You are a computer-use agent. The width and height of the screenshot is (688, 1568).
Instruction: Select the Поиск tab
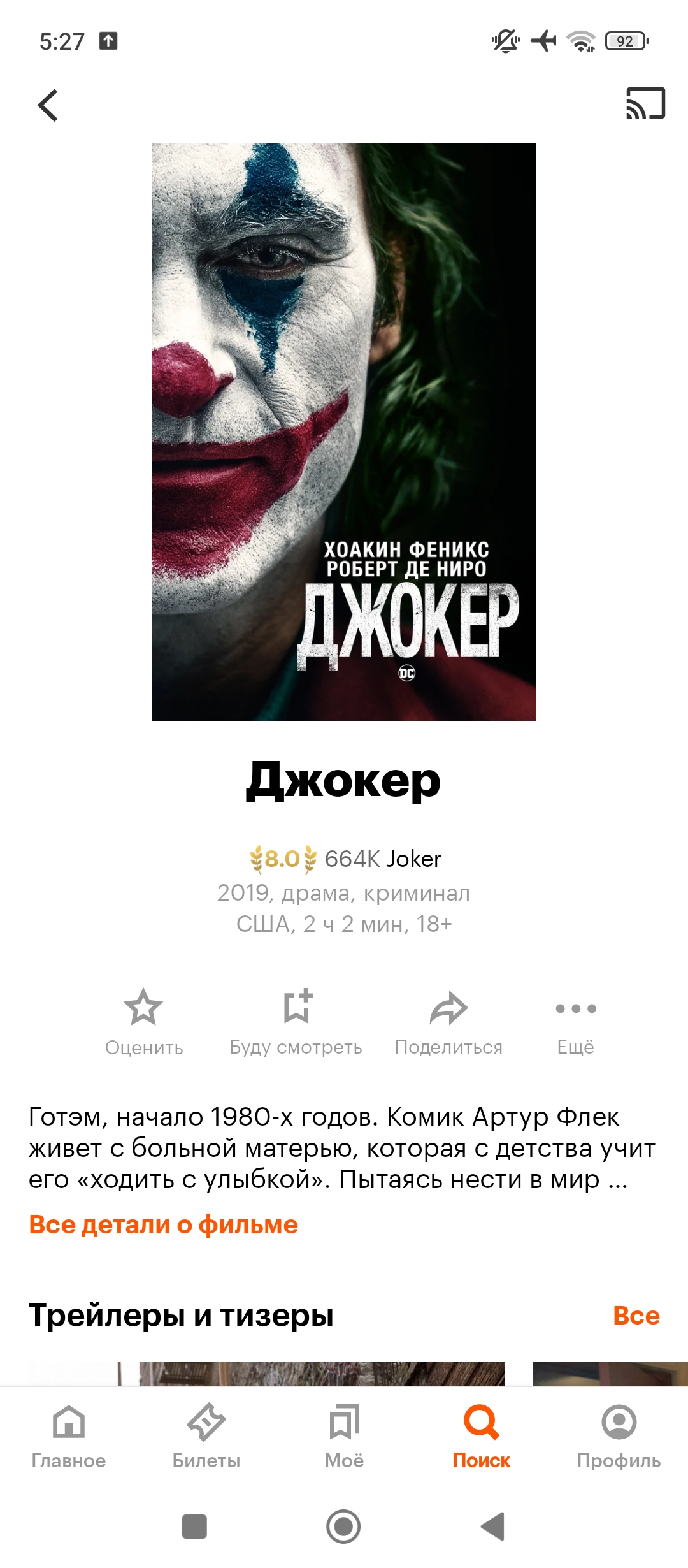(482, 1437)
